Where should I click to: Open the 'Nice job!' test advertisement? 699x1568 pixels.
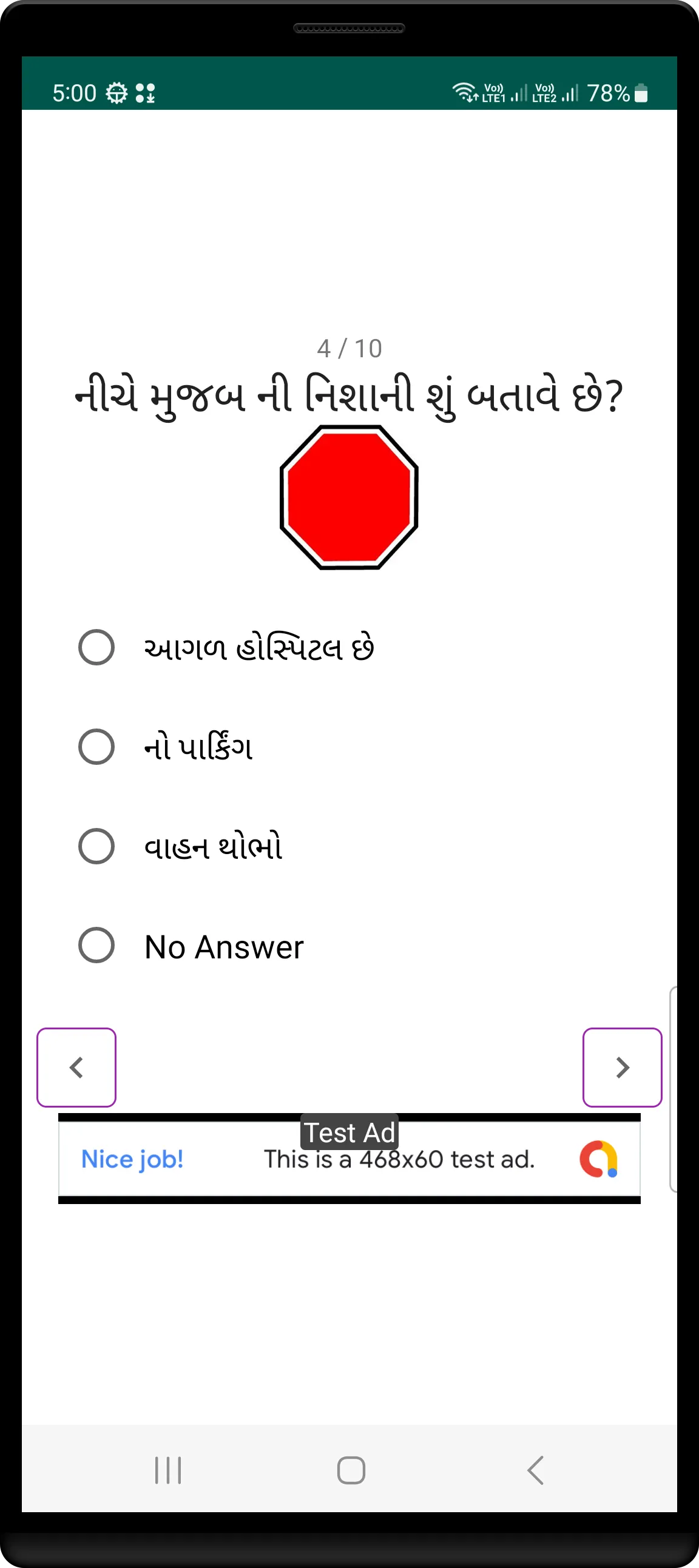click(133, 1159)
